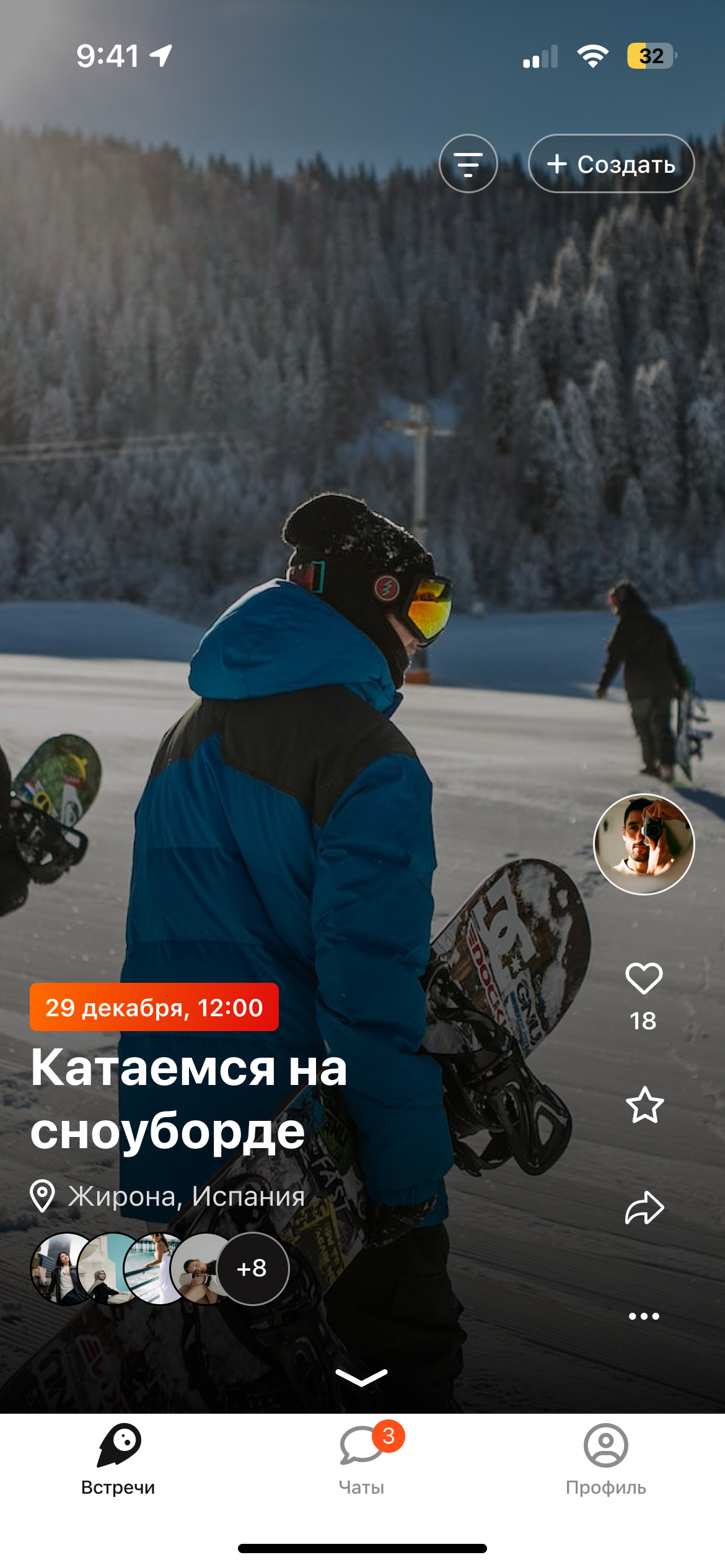Open the organizer's profile photo
Image resolution: width=725 pixels, height=1568 pixels.
(x=644, y=844)
